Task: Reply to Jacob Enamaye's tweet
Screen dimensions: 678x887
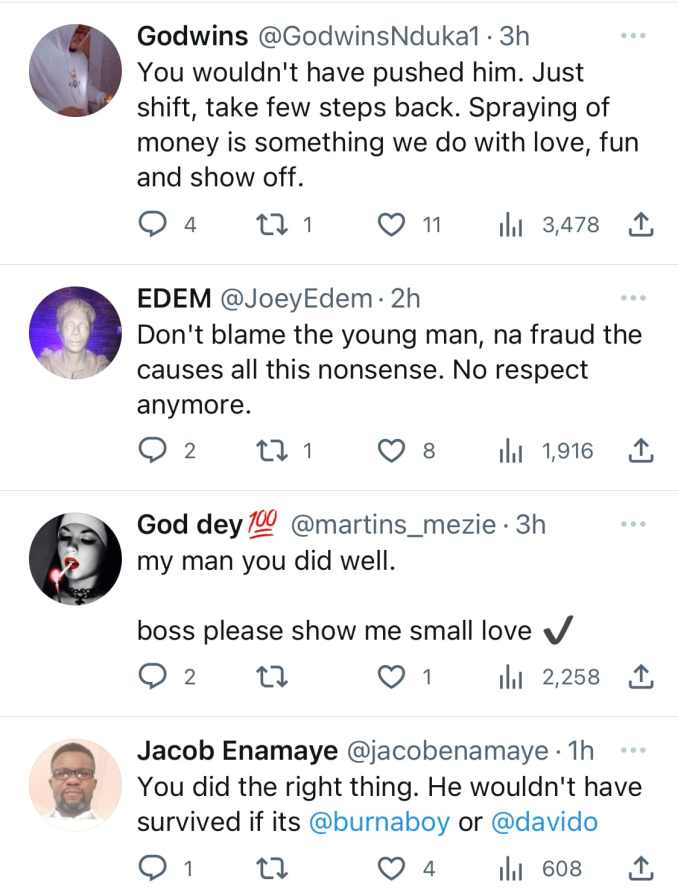Action: tap(151, 868)
